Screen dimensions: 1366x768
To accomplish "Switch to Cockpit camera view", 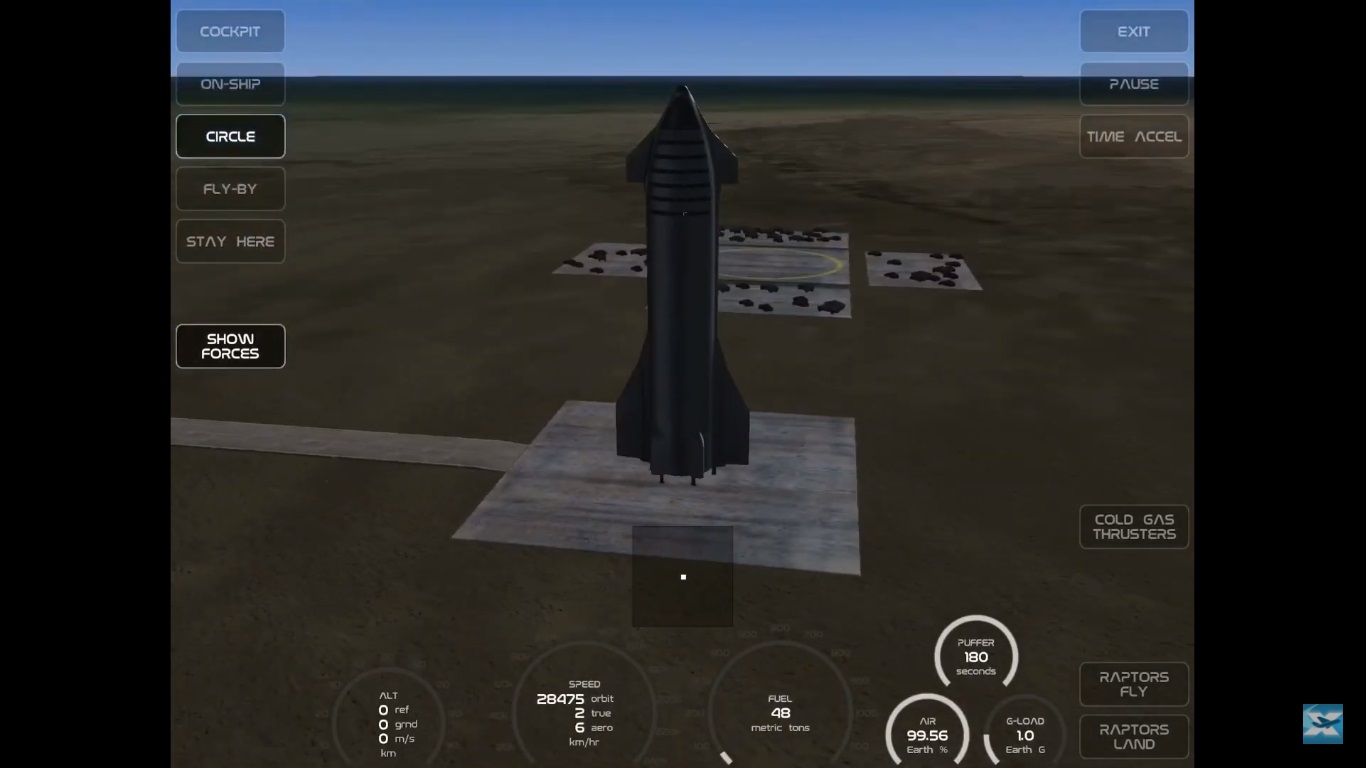I will point(230,31).
